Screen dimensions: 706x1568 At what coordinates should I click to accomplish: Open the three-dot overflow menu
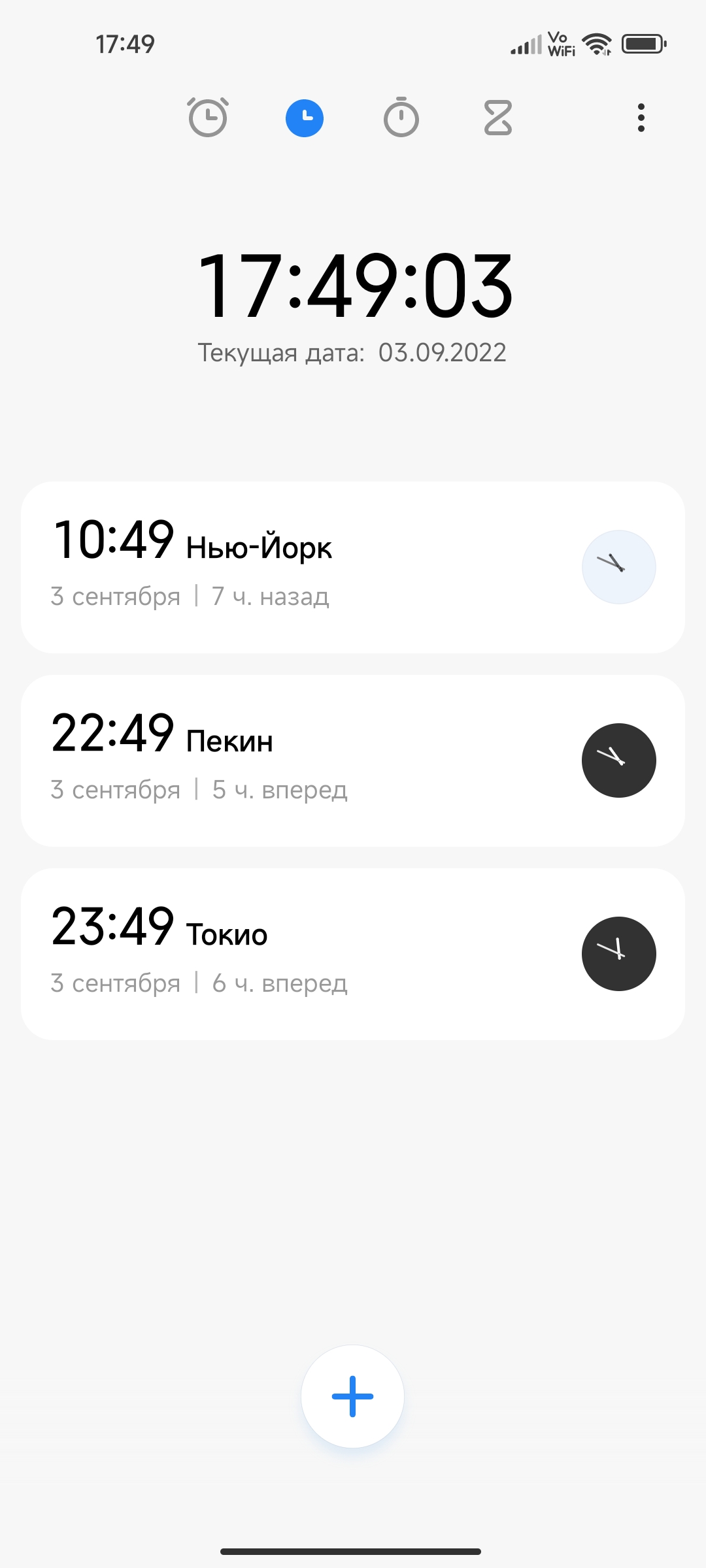pyautogui.click(x=641, y=118)
